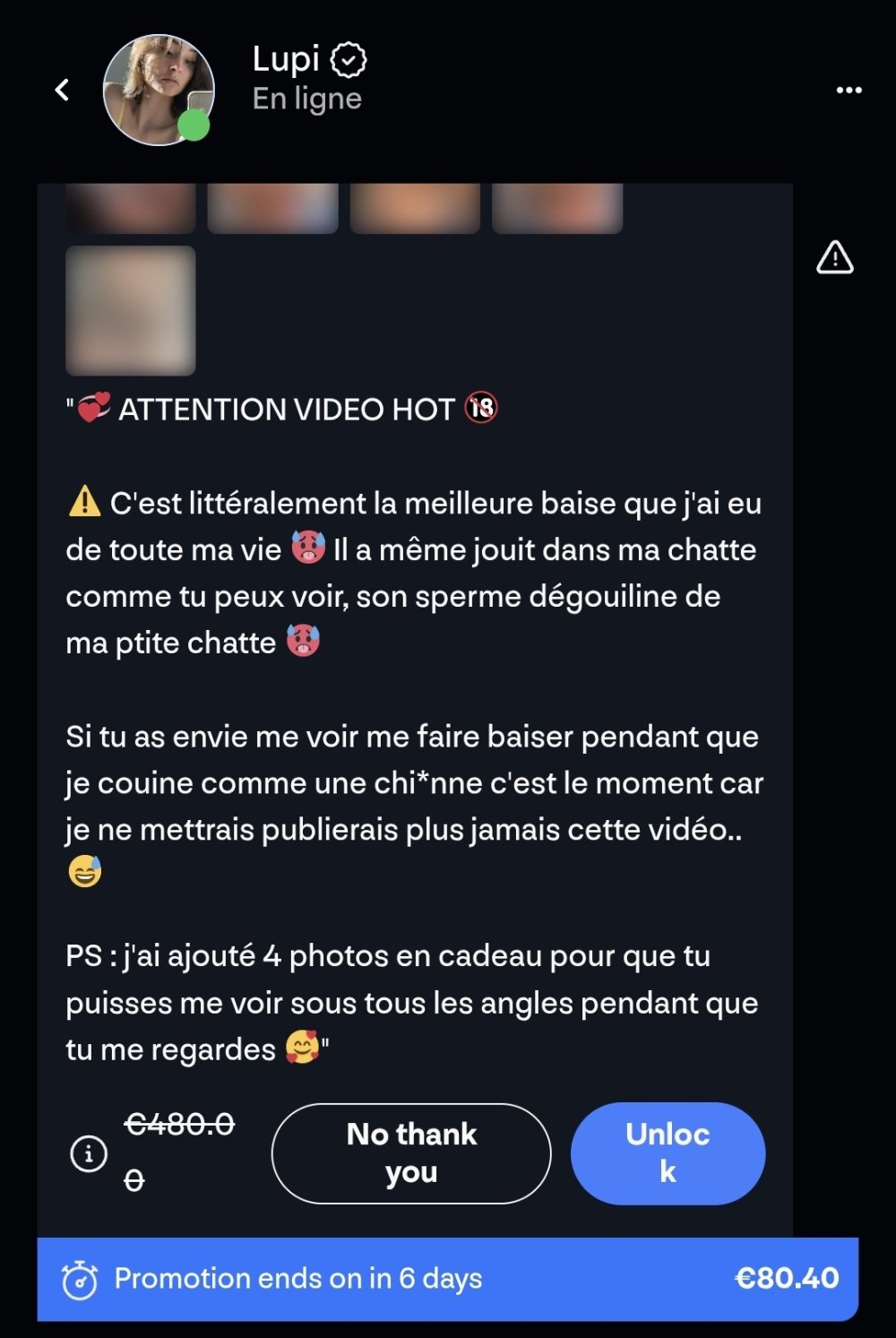The height and width of the screenshot is (1338, 896).
Task: Open the three-dot overflow menu
Action: pyautogui.click(x=848, y=90)
